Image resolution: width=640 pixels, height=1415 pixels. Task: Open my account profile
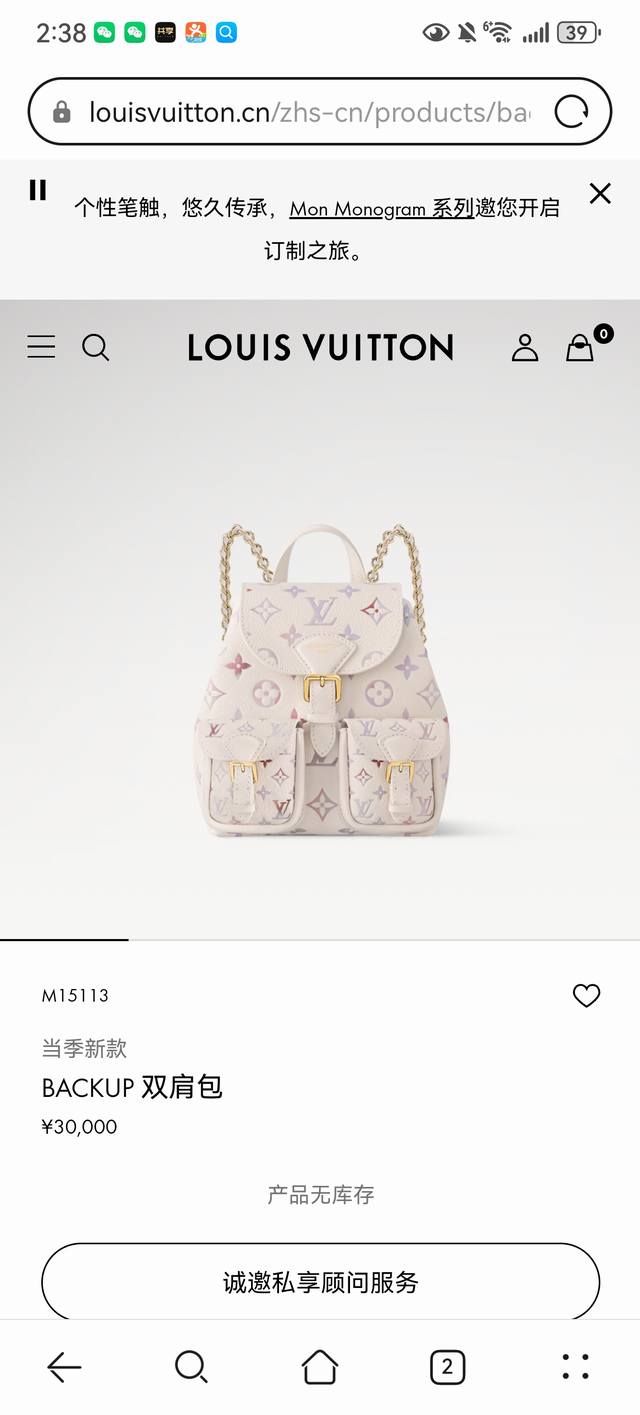(525, 347)
